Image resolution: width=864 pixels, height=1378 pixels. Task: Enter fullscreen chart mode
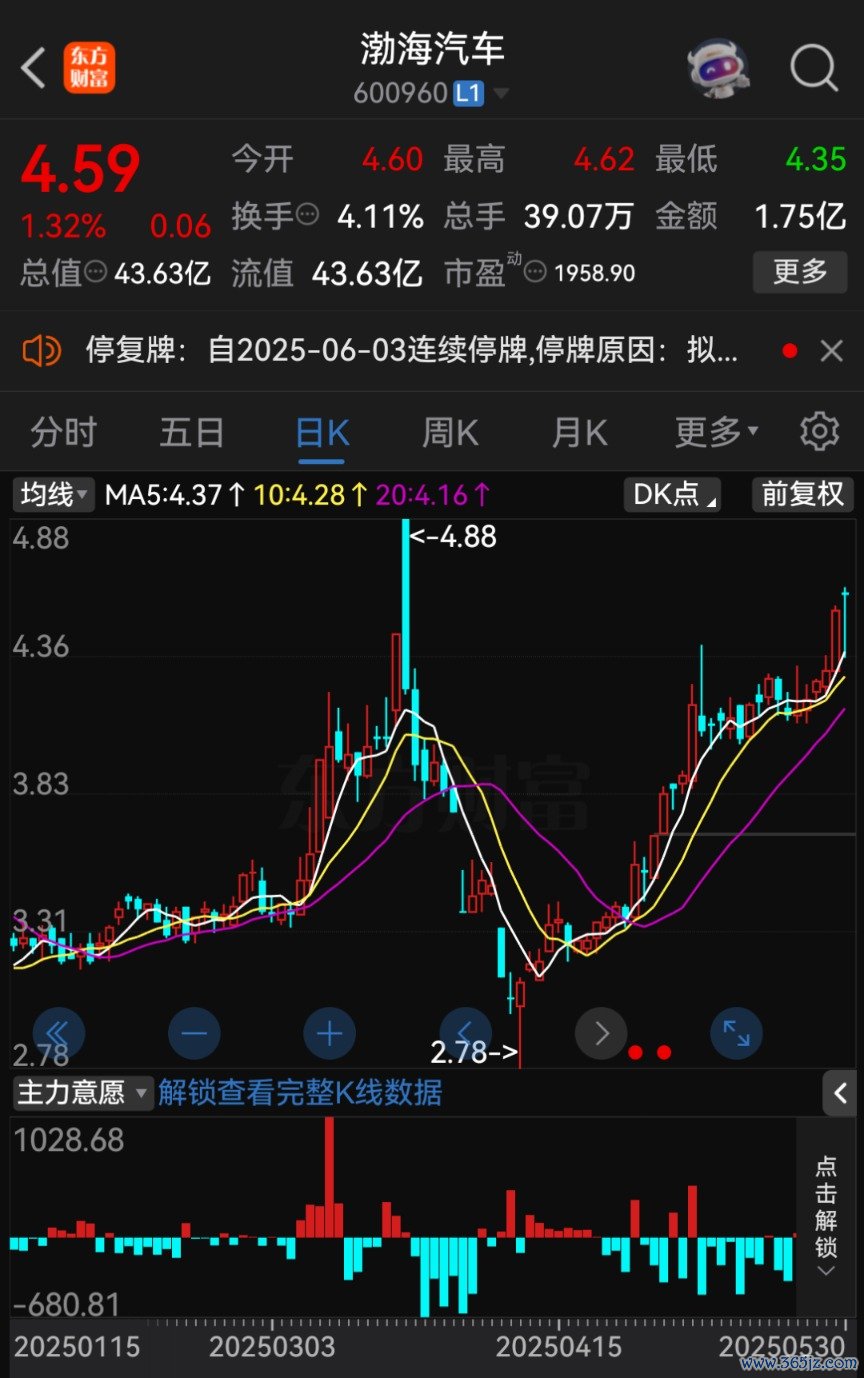(736, 1033)
